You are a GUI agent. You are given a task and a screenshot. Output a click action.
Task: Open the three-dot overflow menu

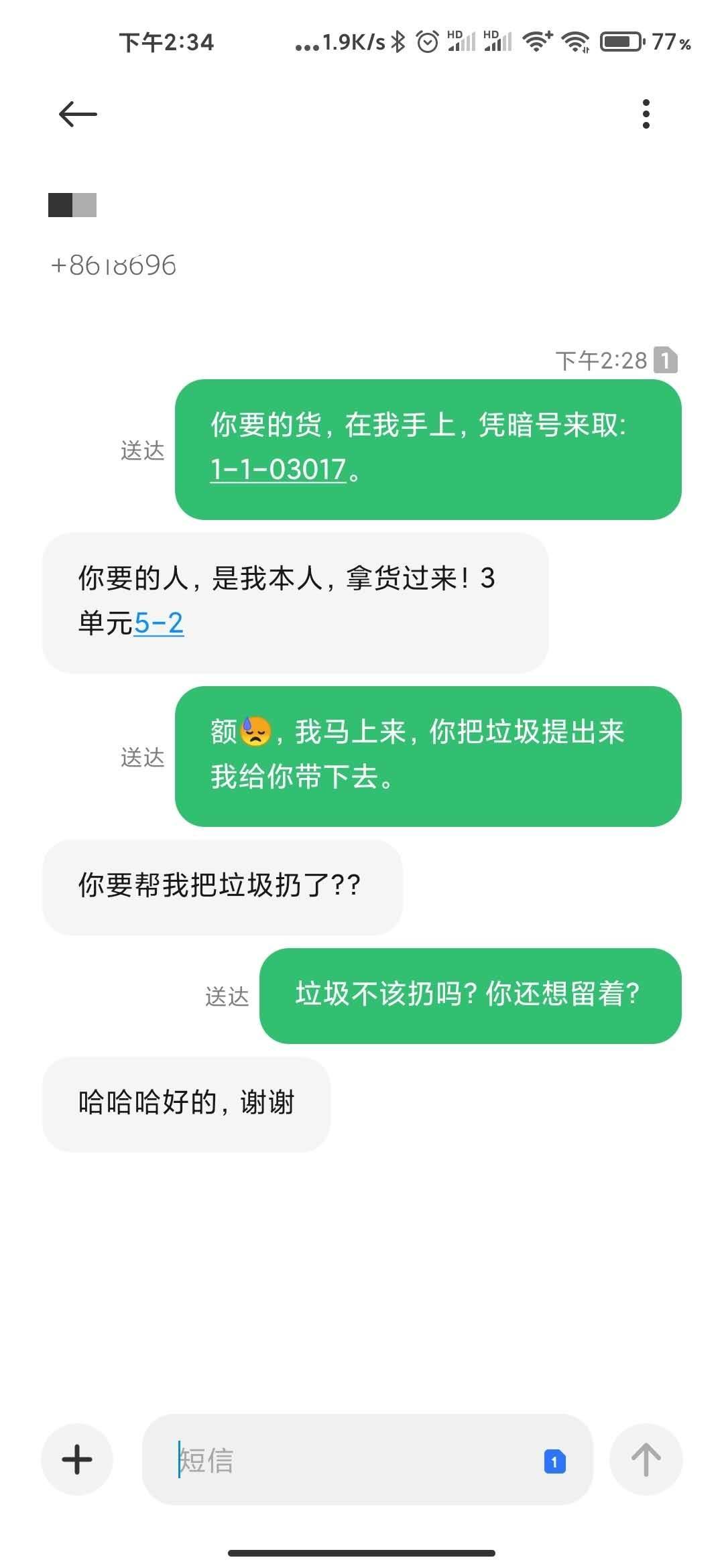click(x=646, y=114)
